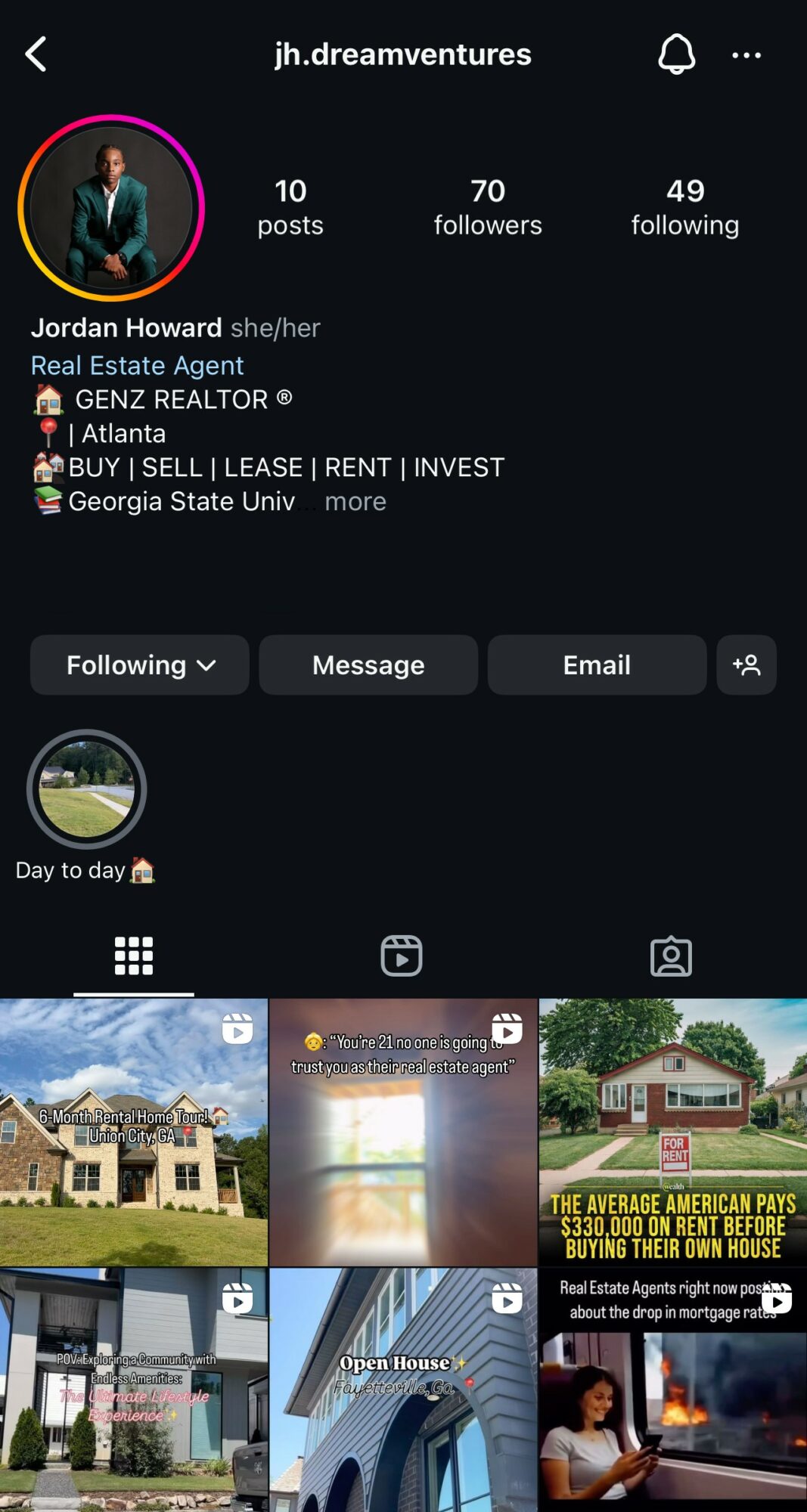The height and width of the screenshot is (1512, 807).
Task: View Jordan Howard's story from profile picture
Action: [x=111, y=208]
